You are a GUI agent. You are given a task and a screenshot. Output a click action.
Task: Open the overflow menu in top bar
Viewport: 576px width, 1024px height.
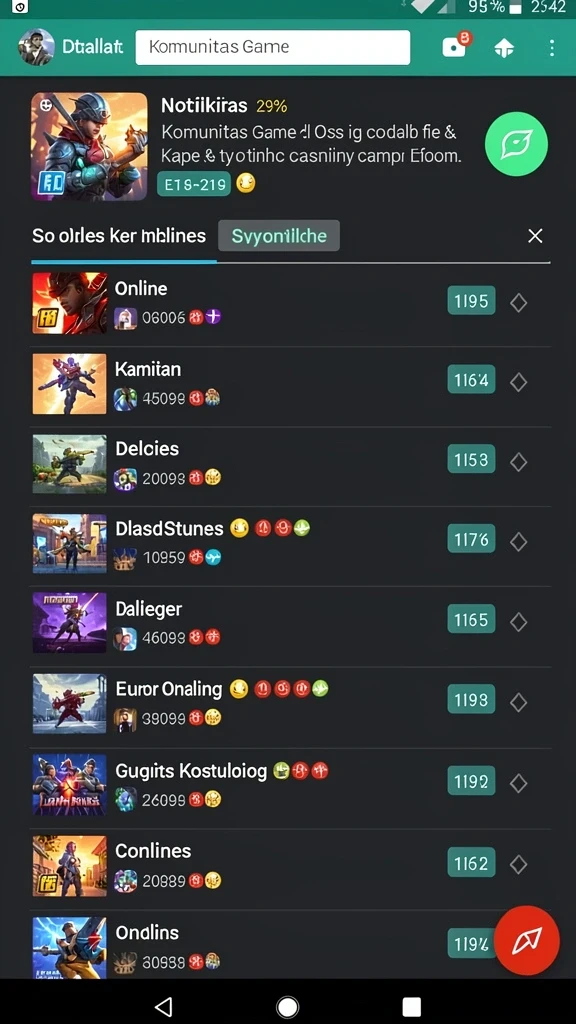point(552,48)
